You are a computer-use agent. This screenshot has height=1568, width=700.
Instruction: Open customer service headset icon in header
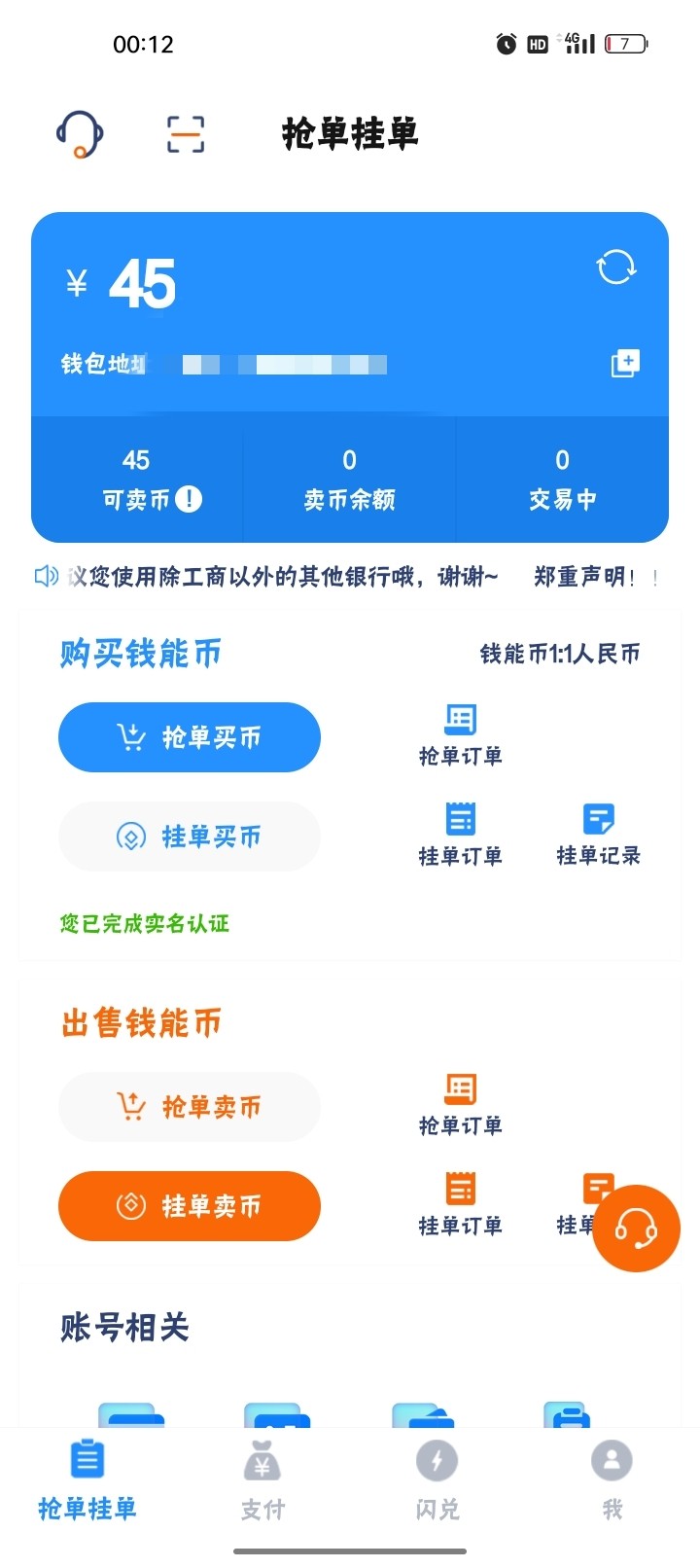click(x=80, y=133)
